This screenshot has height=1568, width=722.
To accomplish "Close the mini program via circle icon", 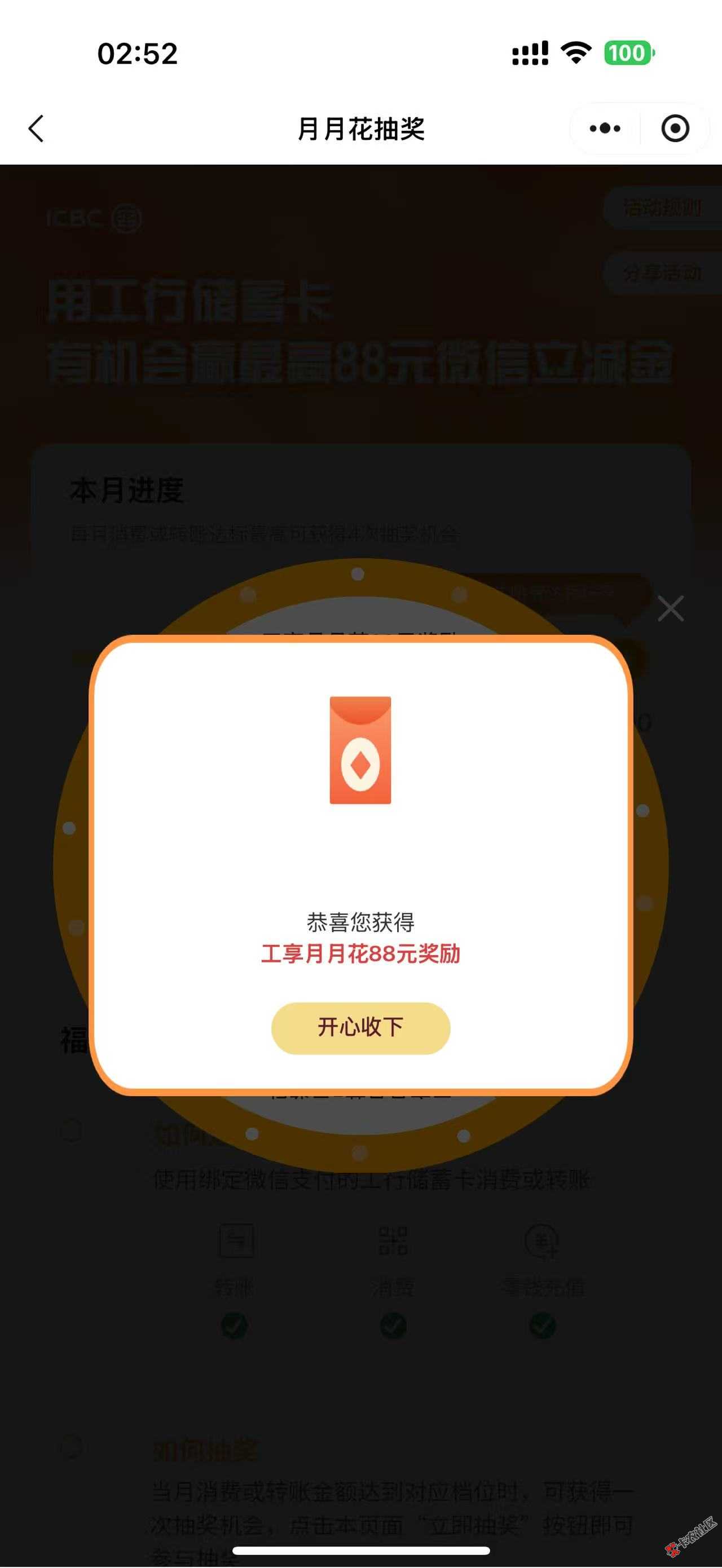I will click(675, 129).
